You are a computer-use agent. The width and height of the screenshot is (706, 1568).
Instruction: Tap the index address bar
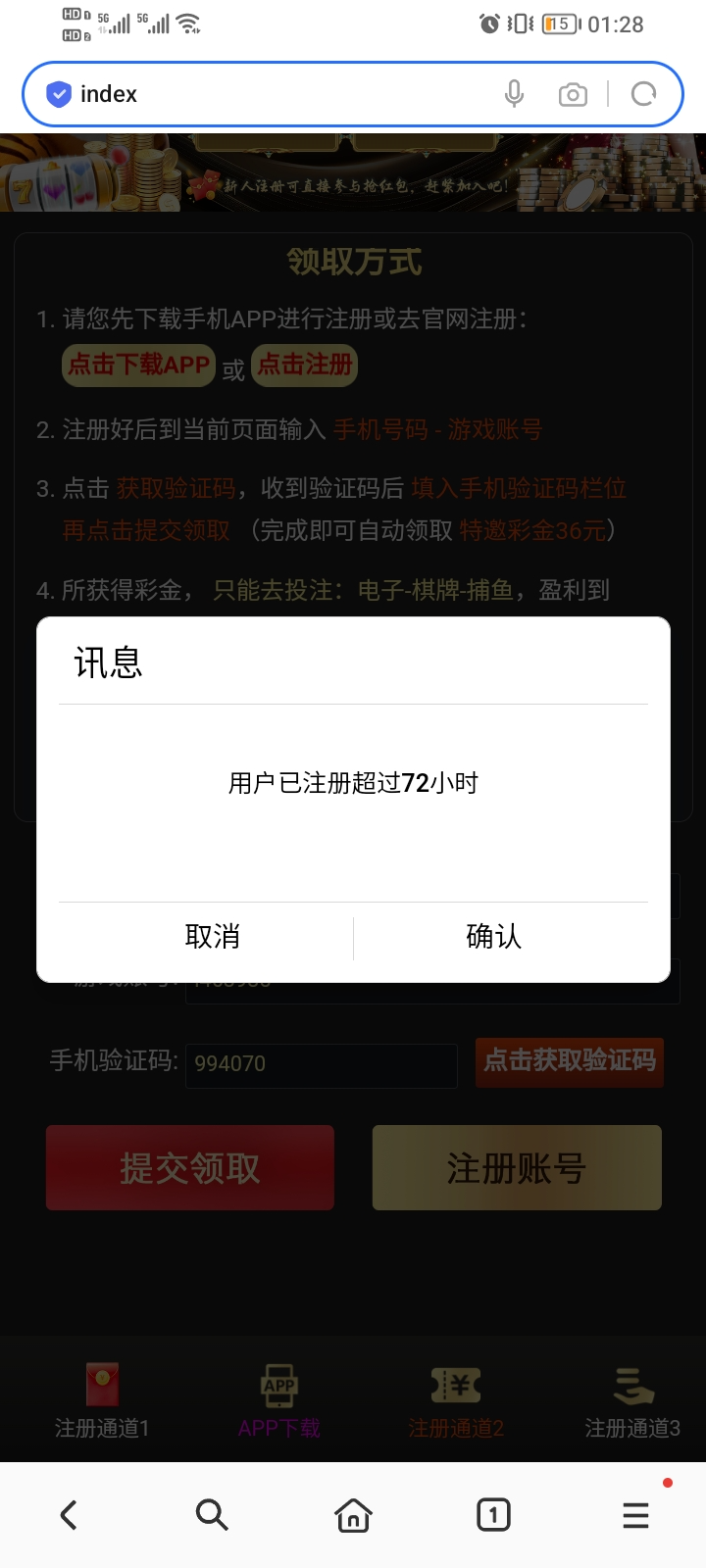click(275, 94)
